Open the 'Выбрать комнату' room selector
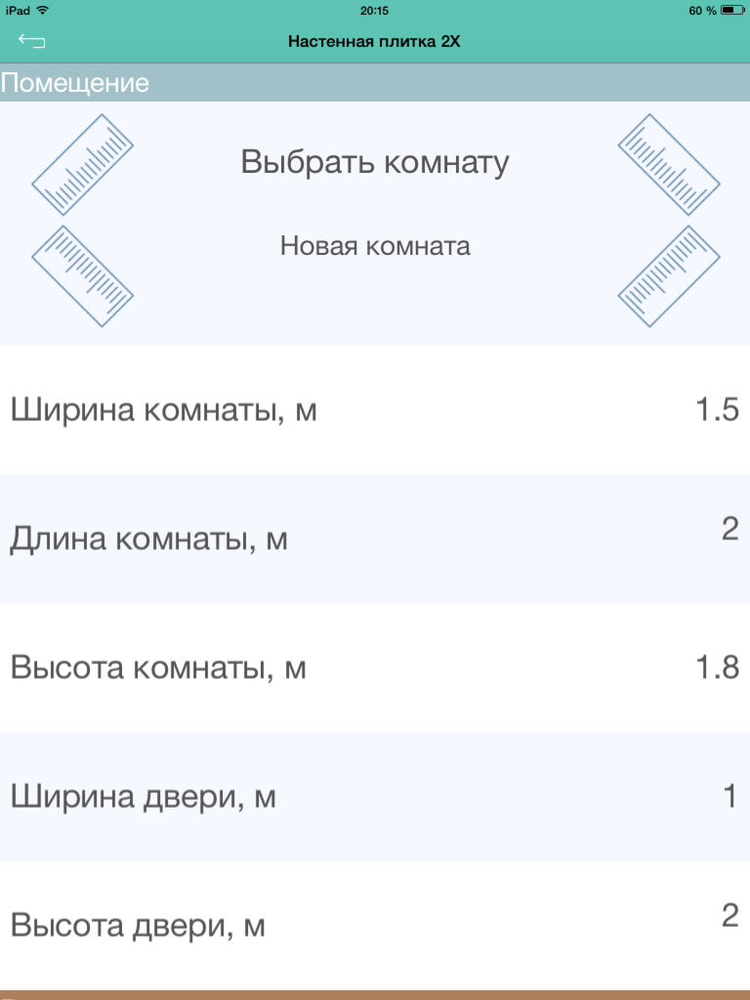The width and height of the screenshot is (750, 1000). pos(375,162)
